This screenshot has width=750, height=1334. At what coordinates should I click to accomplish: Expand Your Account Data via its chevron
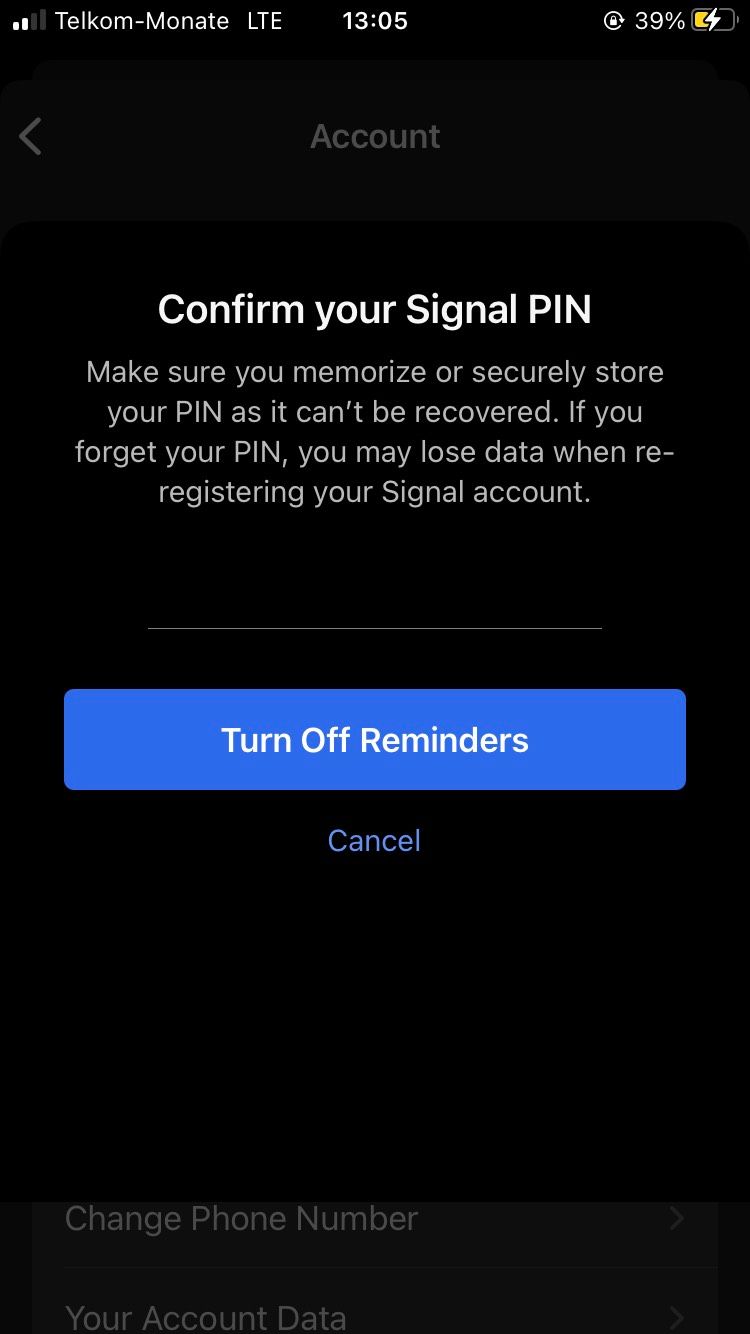[677, 1318]
